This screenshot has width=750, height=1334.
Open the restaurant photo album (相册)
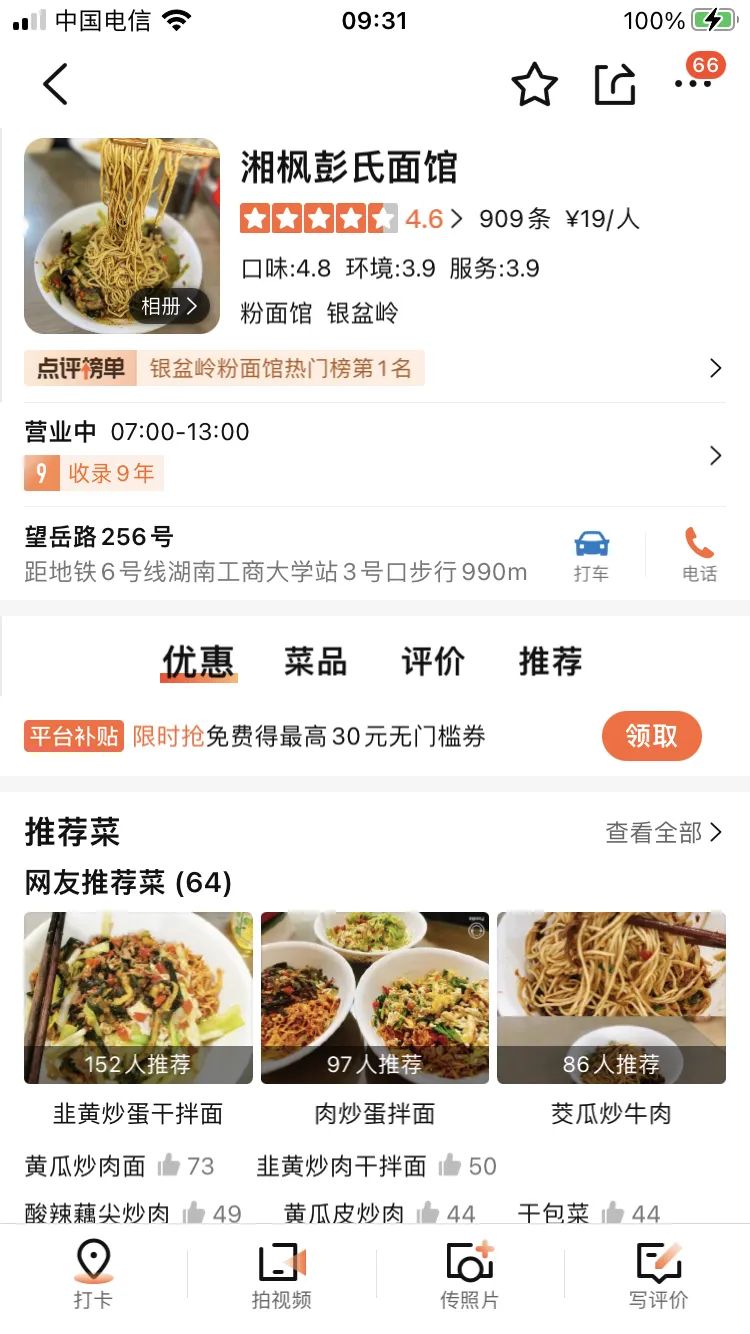click(x=168, y=306)
